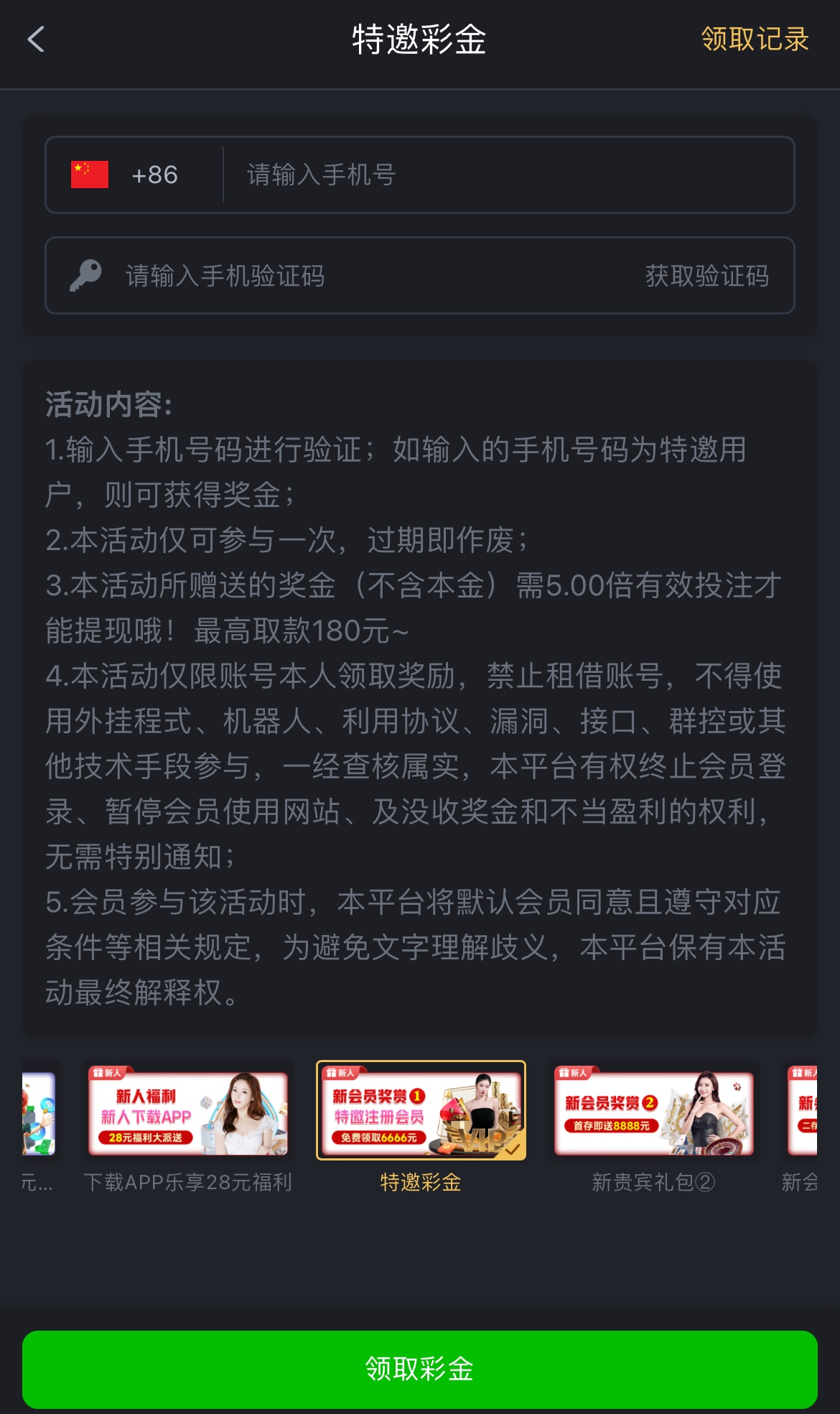Open 领取记录 claim records
This screenshot has width=840, height=1414.
[x=755, y=39]
